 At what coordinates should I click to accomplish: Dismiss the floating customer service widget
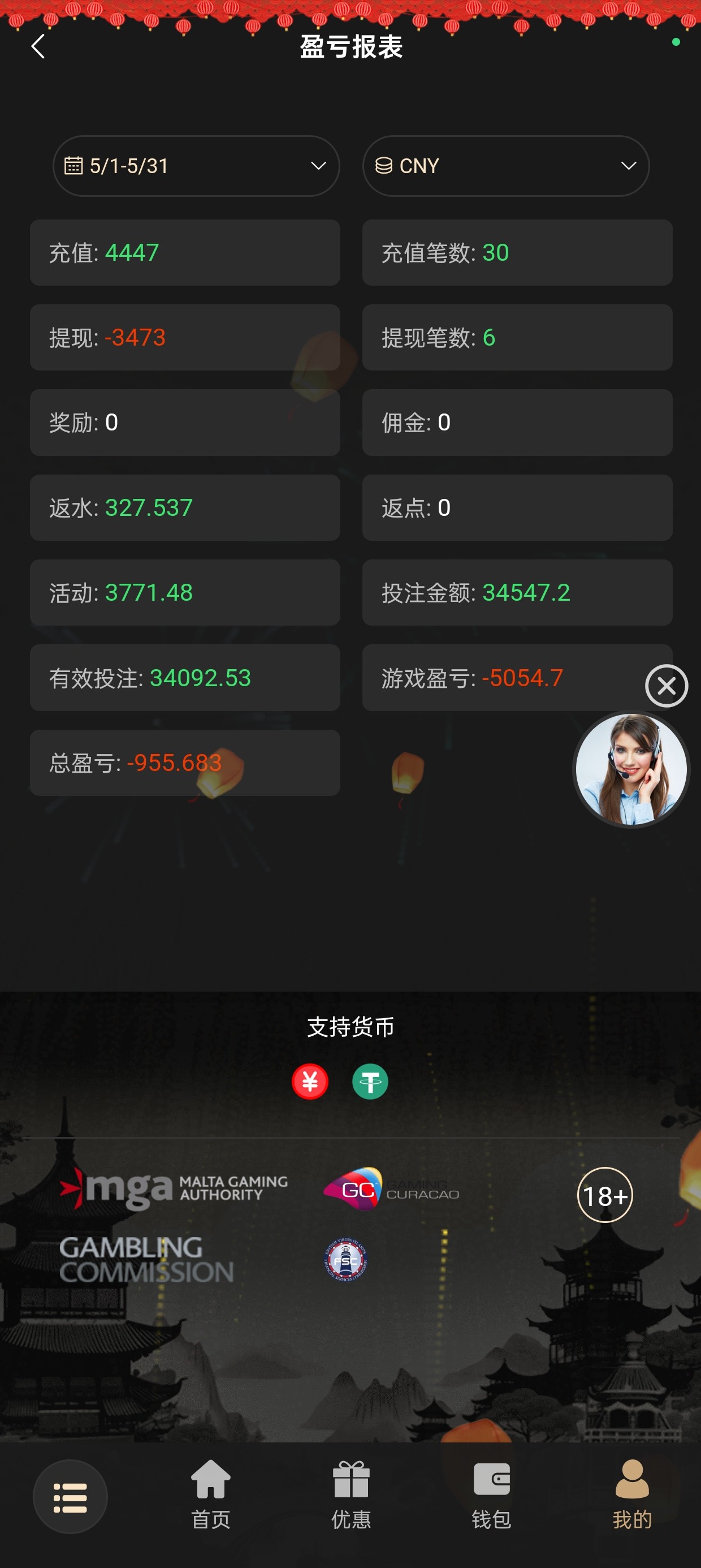pos(667,686)
